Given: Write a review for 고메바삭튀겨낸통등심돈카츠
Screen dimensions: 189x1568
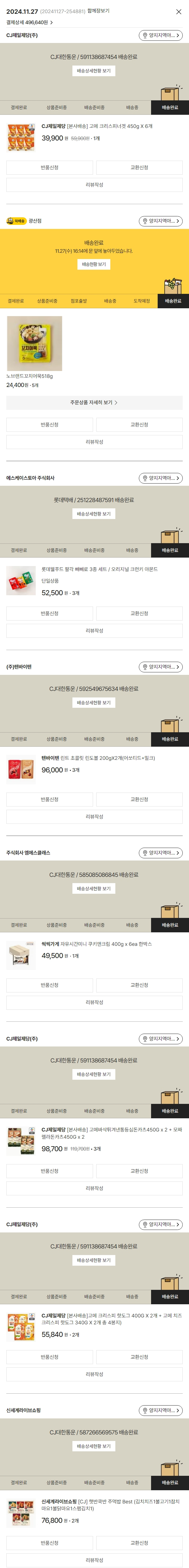Looking at the screenshot, I should [94, 1188].
